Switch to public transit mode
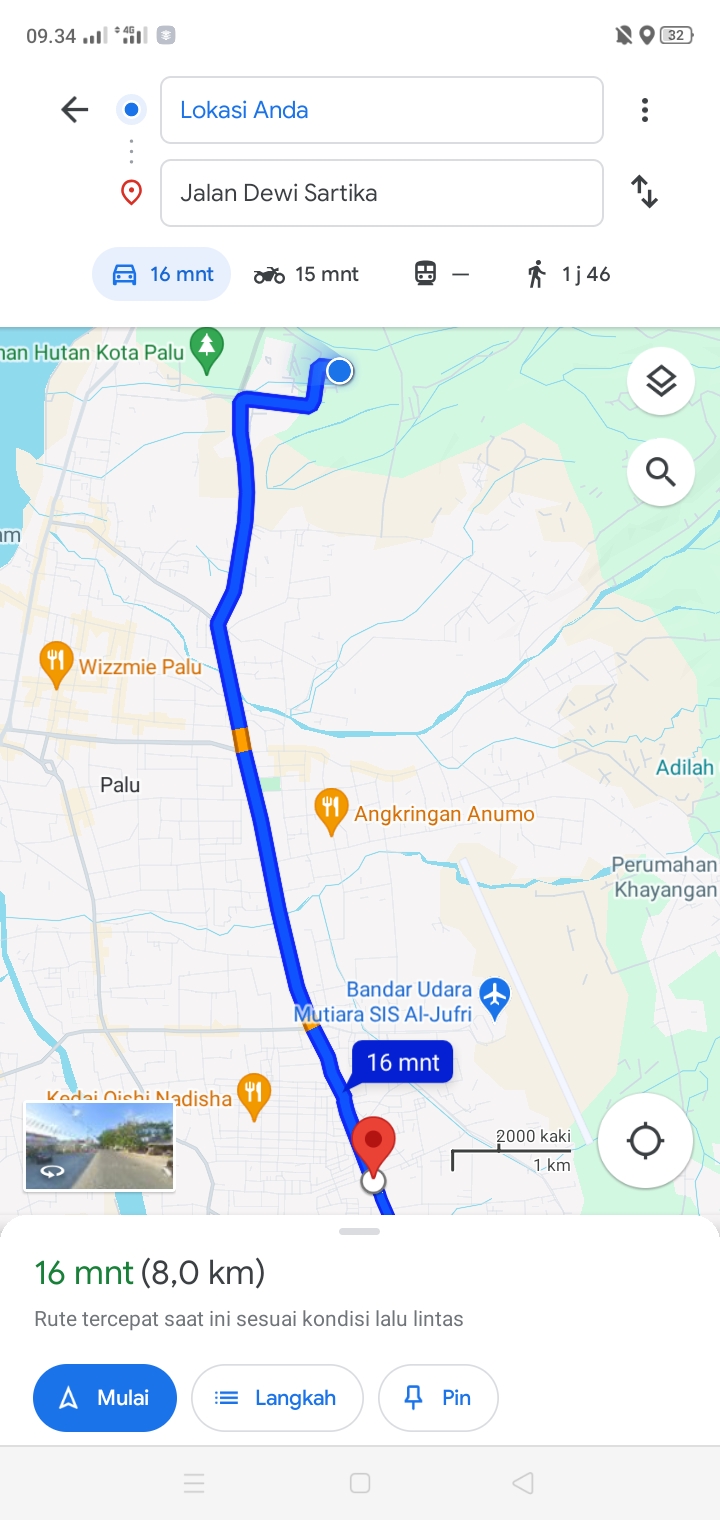This screenshot has width=720, height=1520. tap(441, 274)
